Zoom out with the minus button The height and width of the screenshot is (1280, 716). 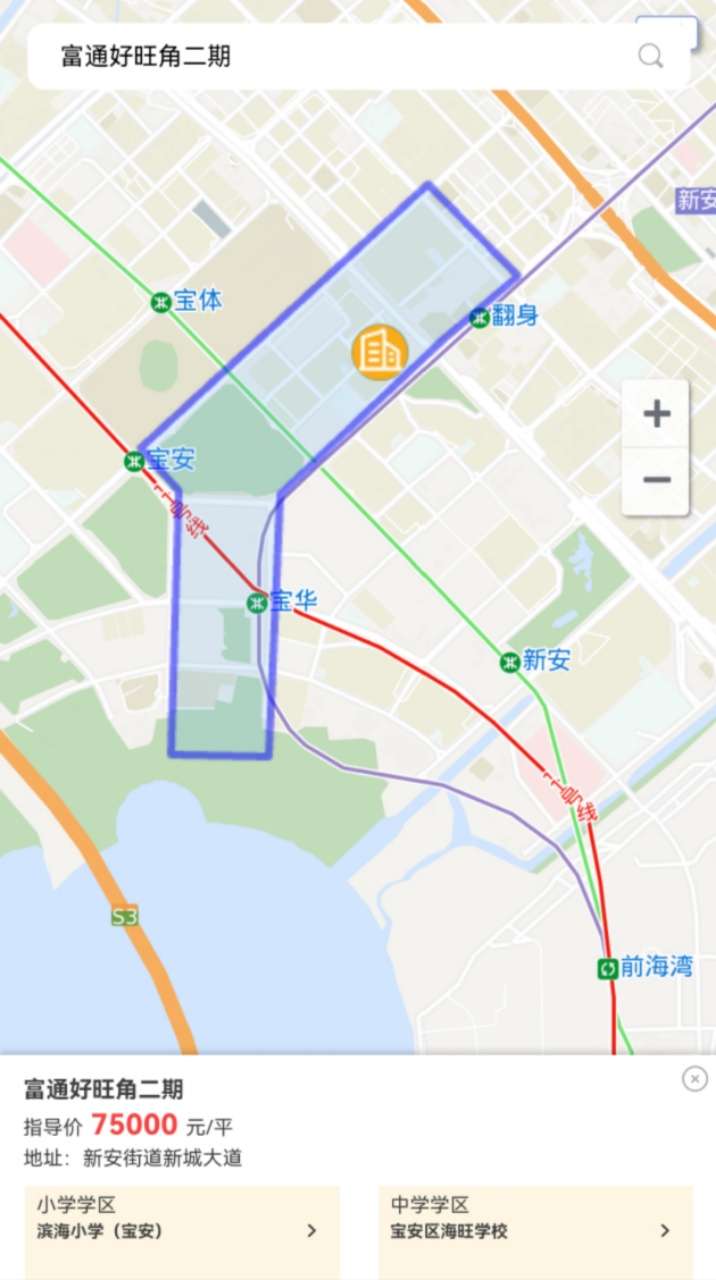(x=656, y=481)
